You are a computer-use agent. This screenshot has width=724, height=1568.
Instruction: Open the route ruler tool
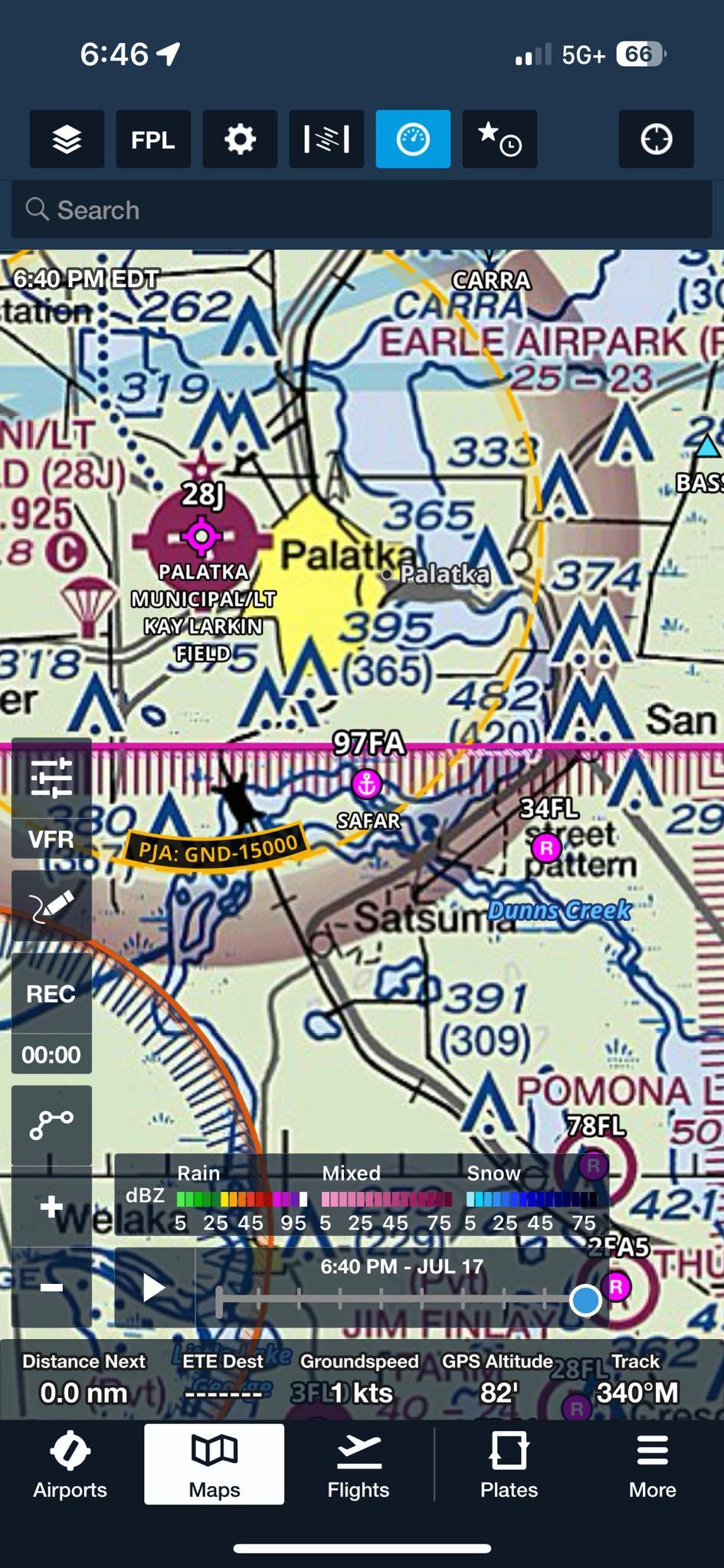pos(51,1125)
